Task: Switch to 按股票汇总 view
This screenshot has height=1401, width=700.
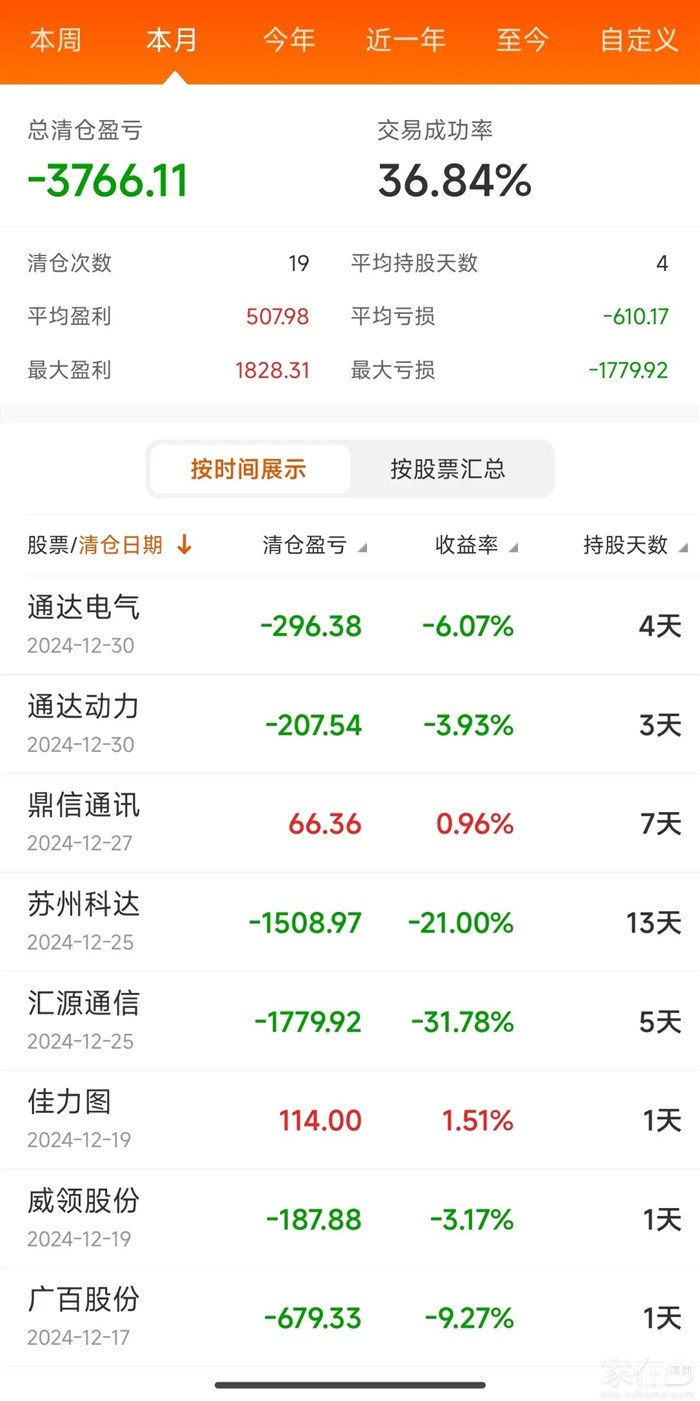Action: click(448, 469)
